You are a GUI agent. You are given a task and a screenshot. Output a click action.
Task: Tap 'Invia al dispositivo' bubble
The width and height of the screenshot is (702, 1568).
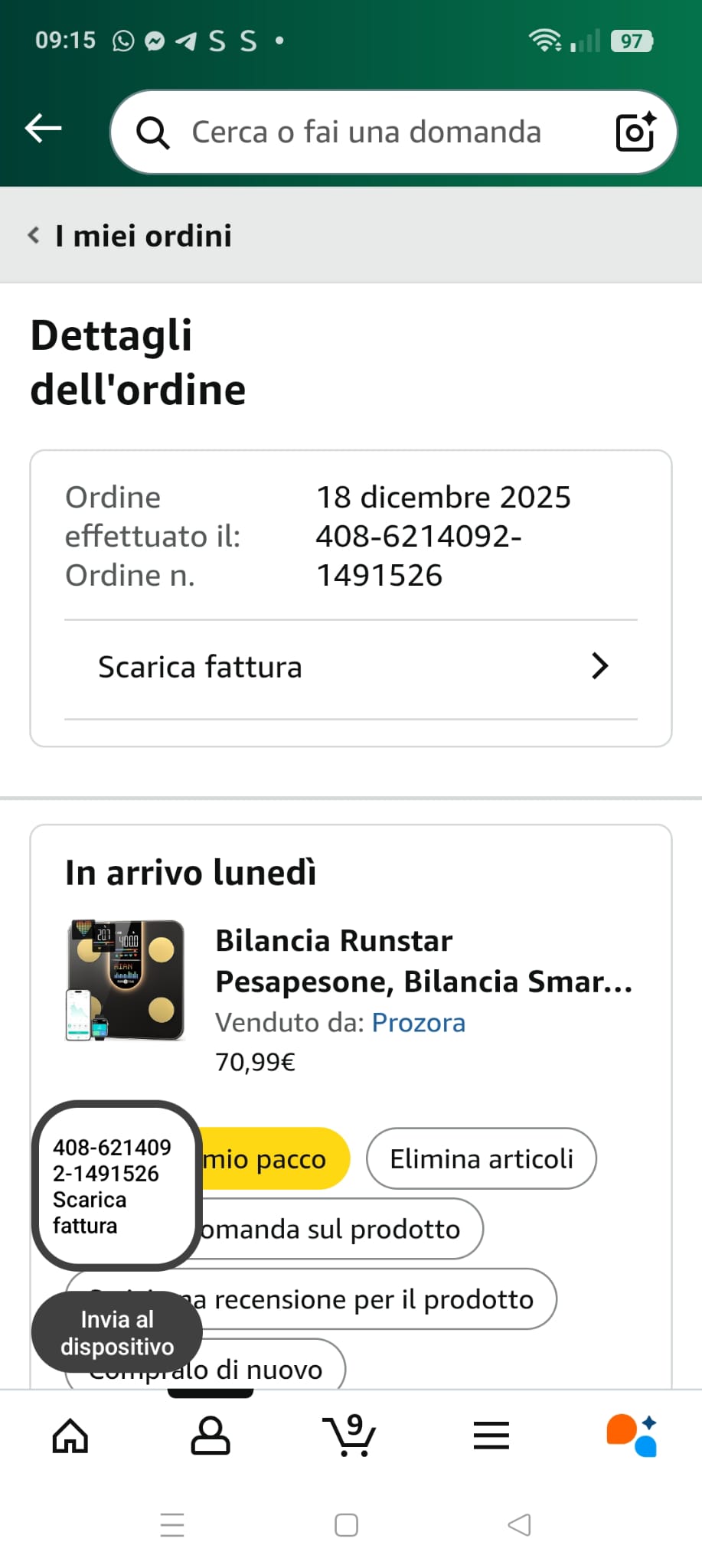pyautogui.click(x=116, y=1333)
